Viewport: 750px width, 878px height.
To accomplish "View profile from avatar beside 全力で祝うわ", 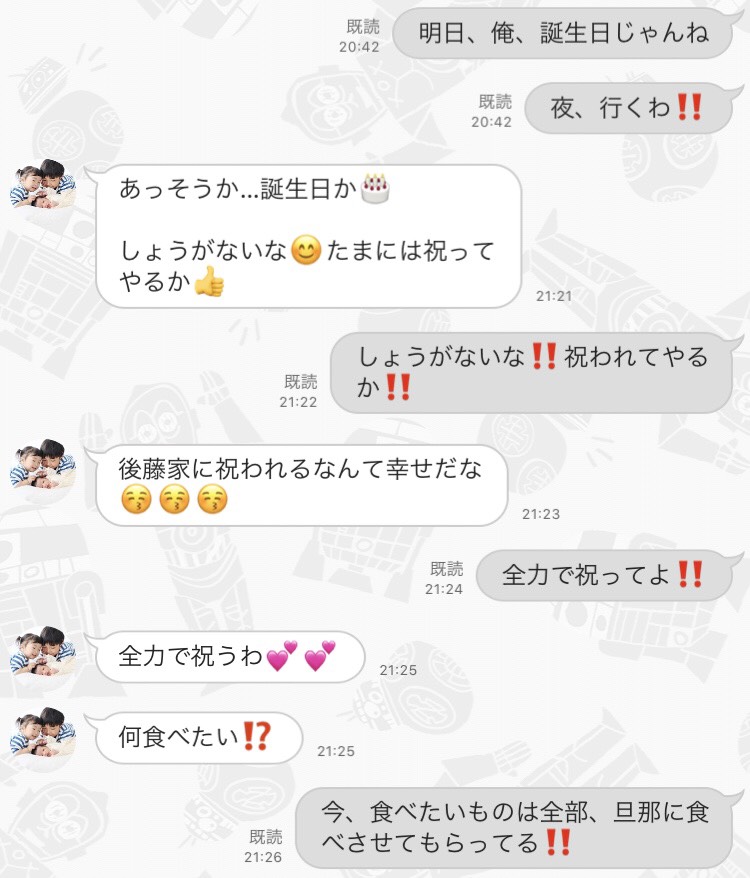I will [x=43, y=651].
